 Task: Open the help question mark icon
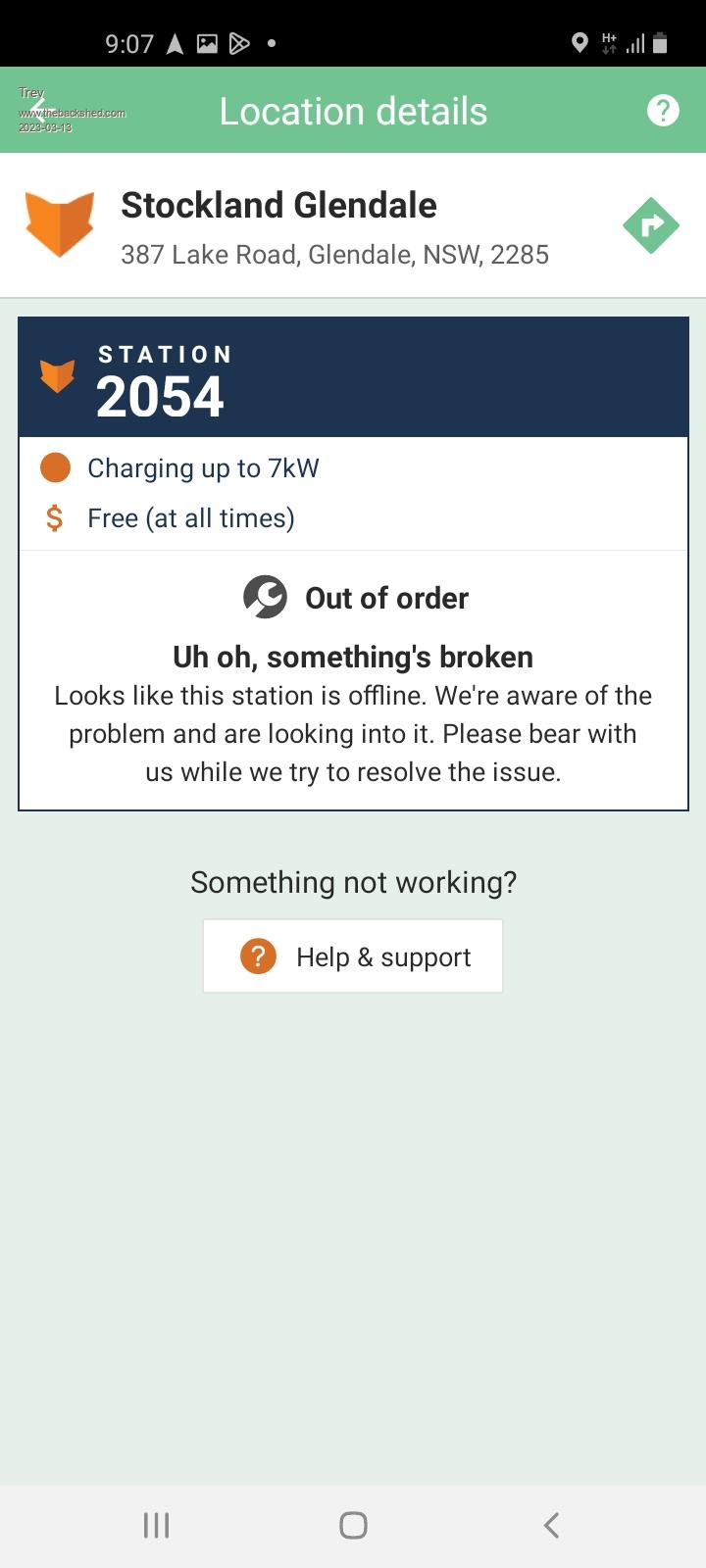coord(663,111)
